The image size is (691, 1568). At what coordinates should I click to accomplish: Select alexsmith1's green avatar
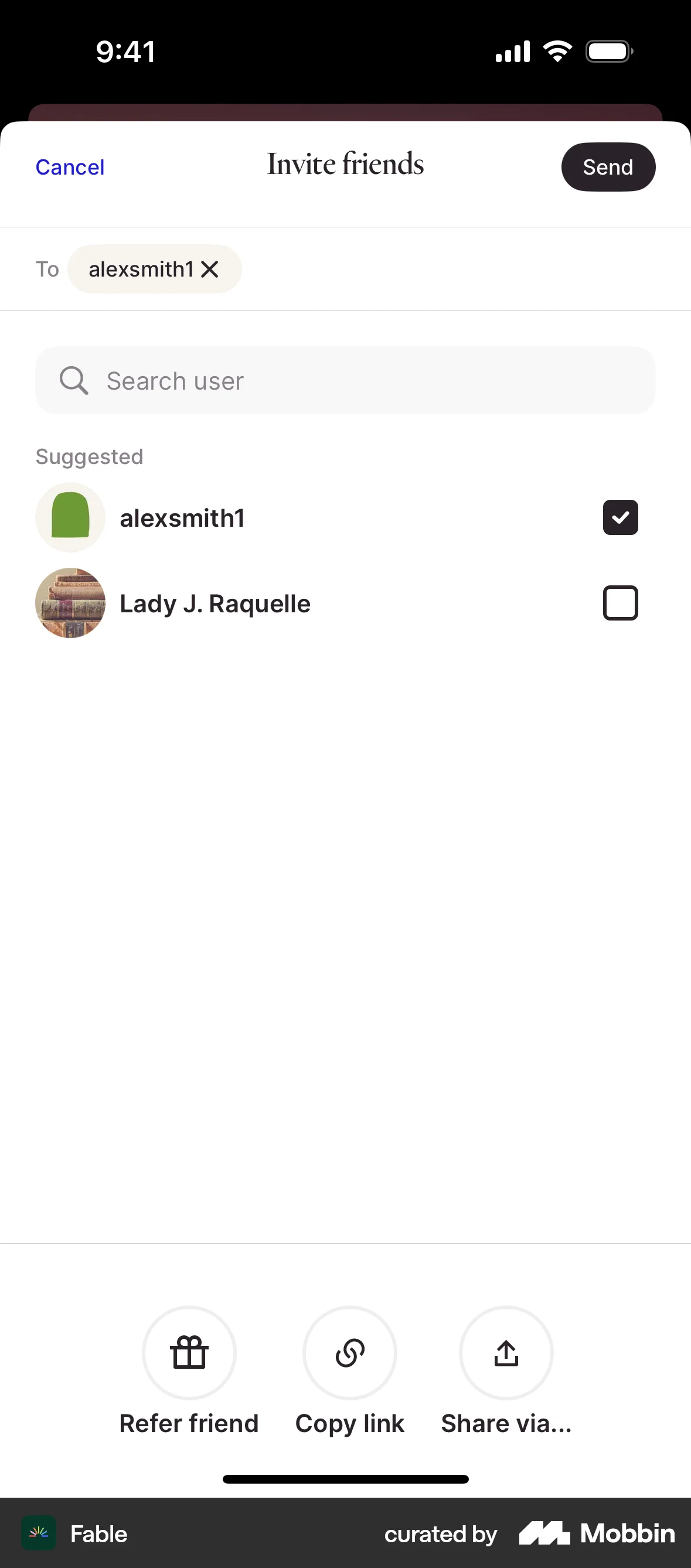point(70,517)
